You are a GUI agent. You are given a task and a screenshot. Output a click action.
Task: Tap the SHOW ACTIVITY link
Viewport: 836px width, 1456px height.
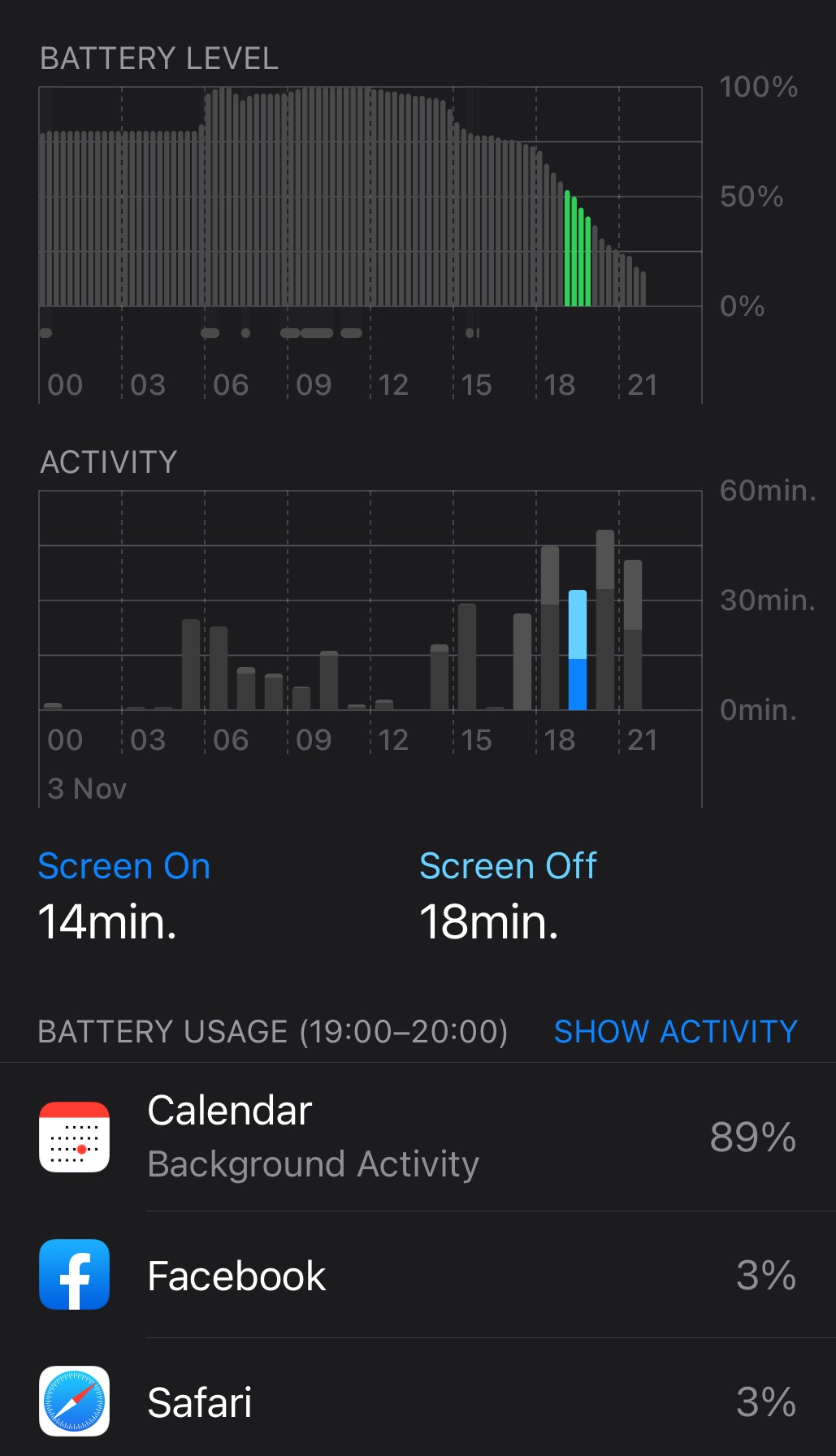(675, 1031)
